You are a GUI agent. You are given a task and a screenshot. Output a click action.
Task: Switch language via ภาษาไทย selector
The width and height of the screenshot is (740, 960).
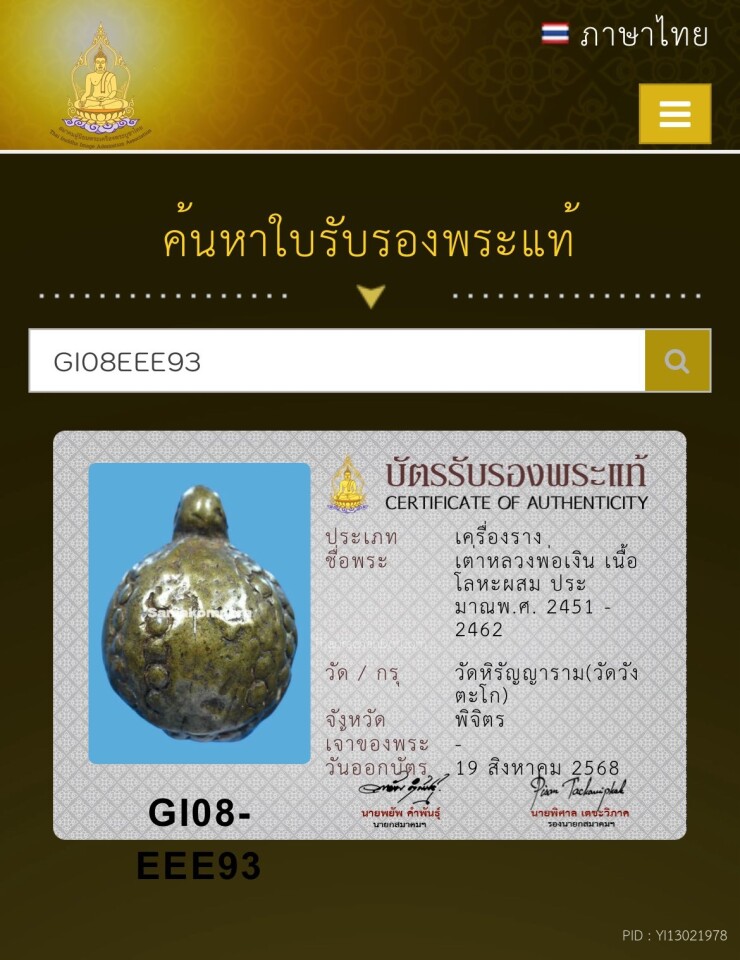(626, 35)
